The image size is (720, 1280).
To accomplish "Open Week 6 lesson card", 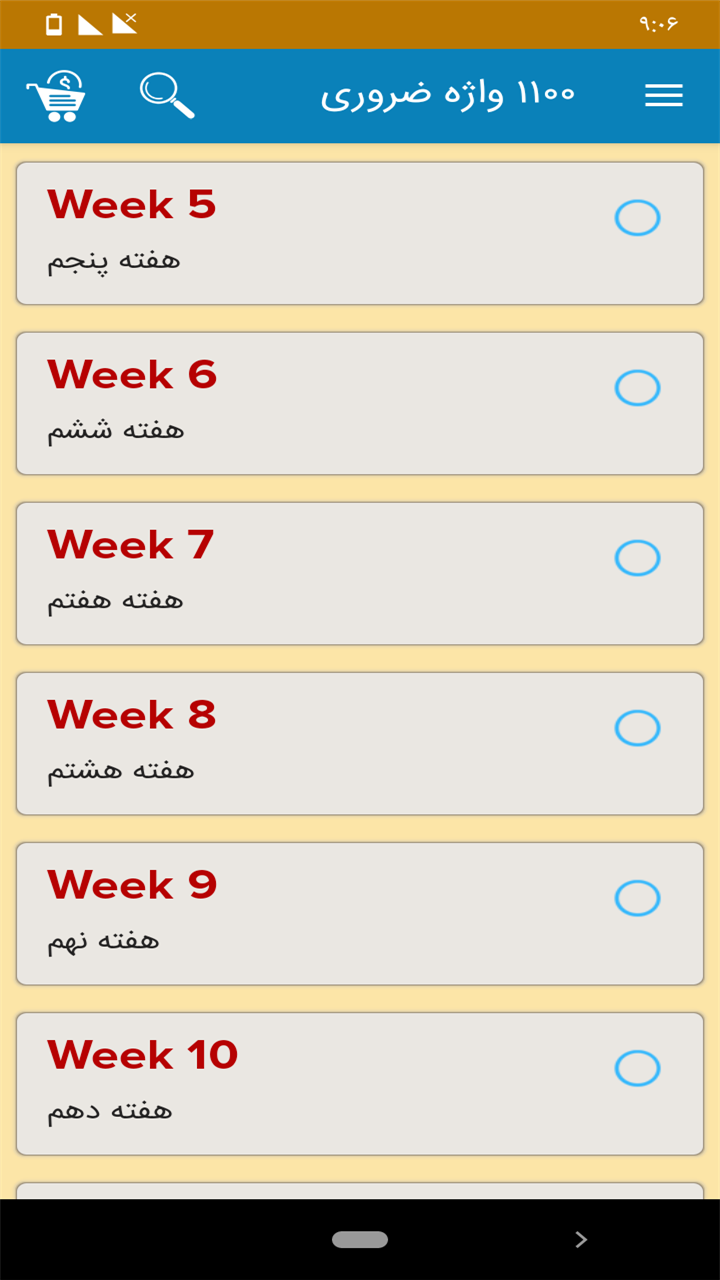I will pos(360,402).
